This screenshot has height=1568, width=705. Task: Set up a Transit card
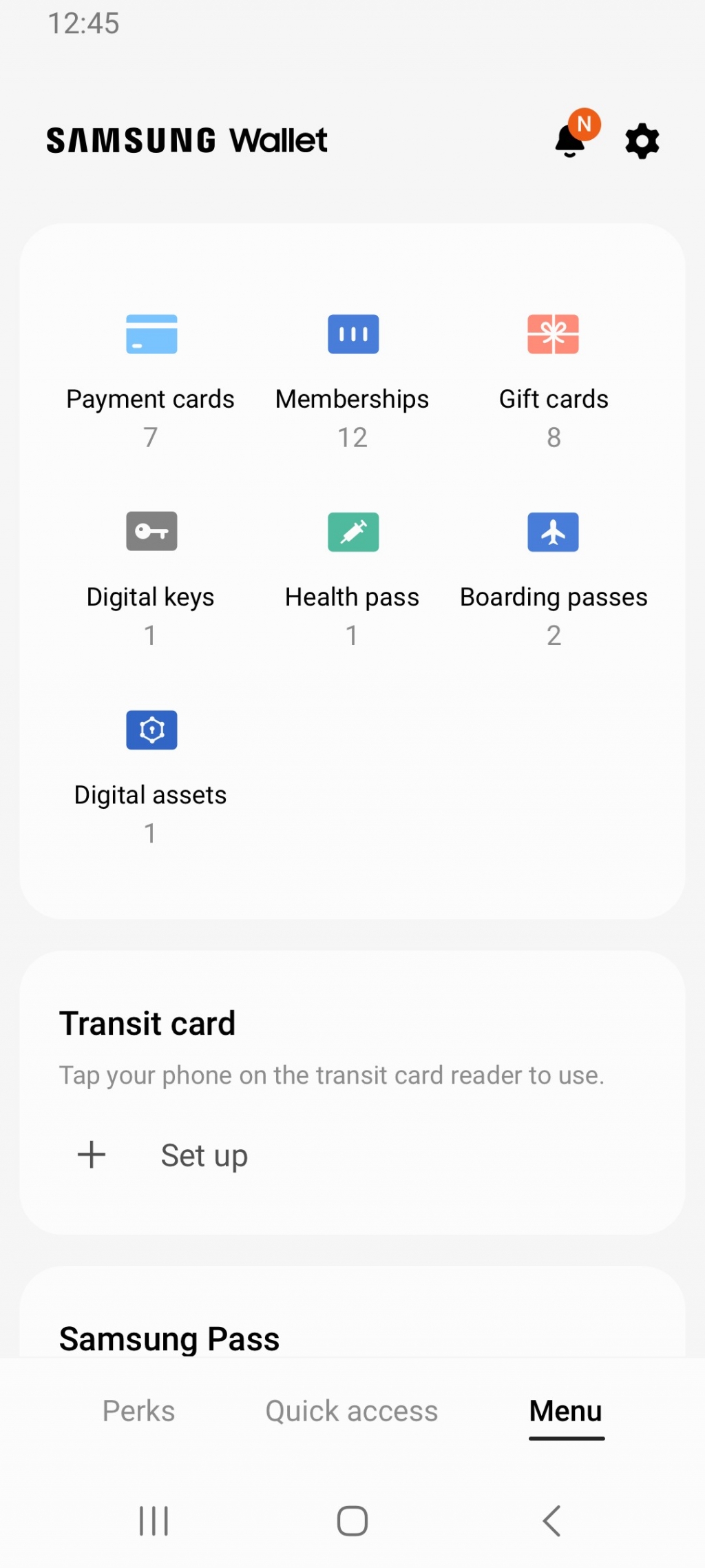(204, 1155)
